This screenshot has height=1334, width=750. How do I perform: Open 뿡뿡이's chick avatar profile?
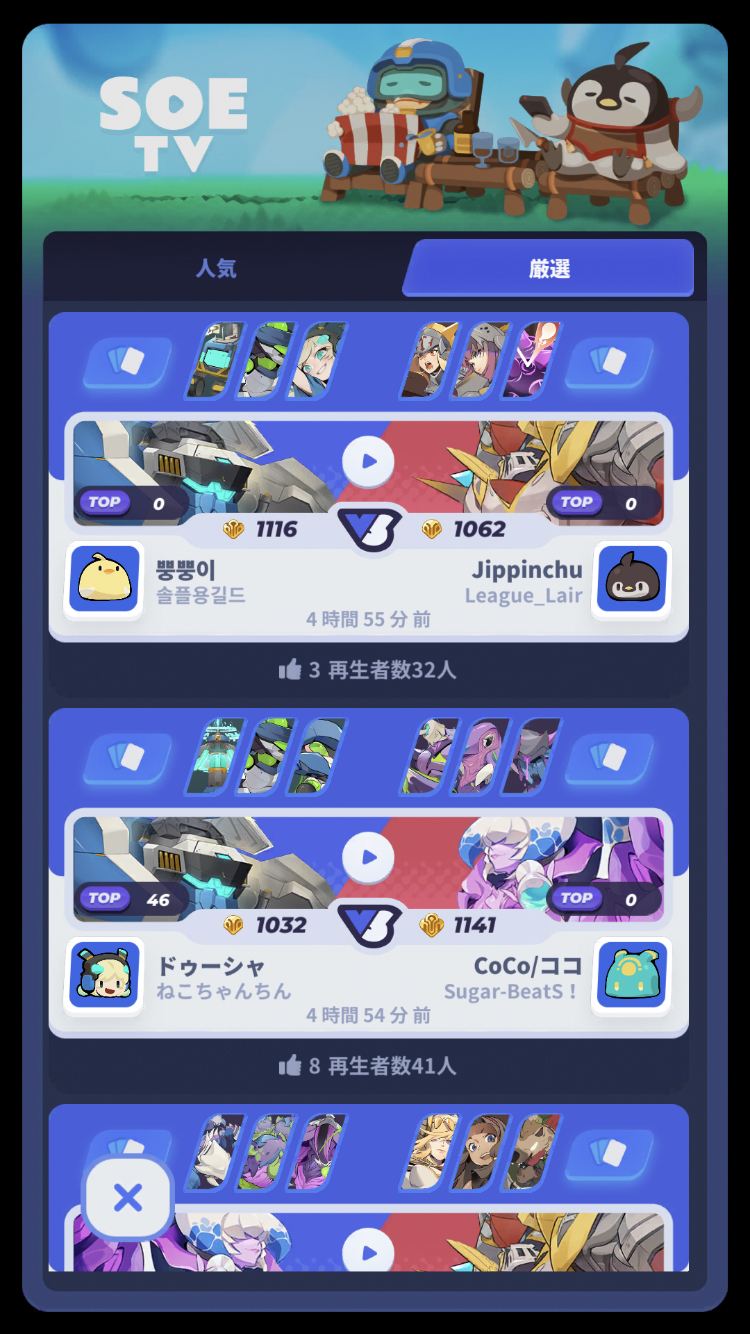pyautogui.click(x=104, y=580)
